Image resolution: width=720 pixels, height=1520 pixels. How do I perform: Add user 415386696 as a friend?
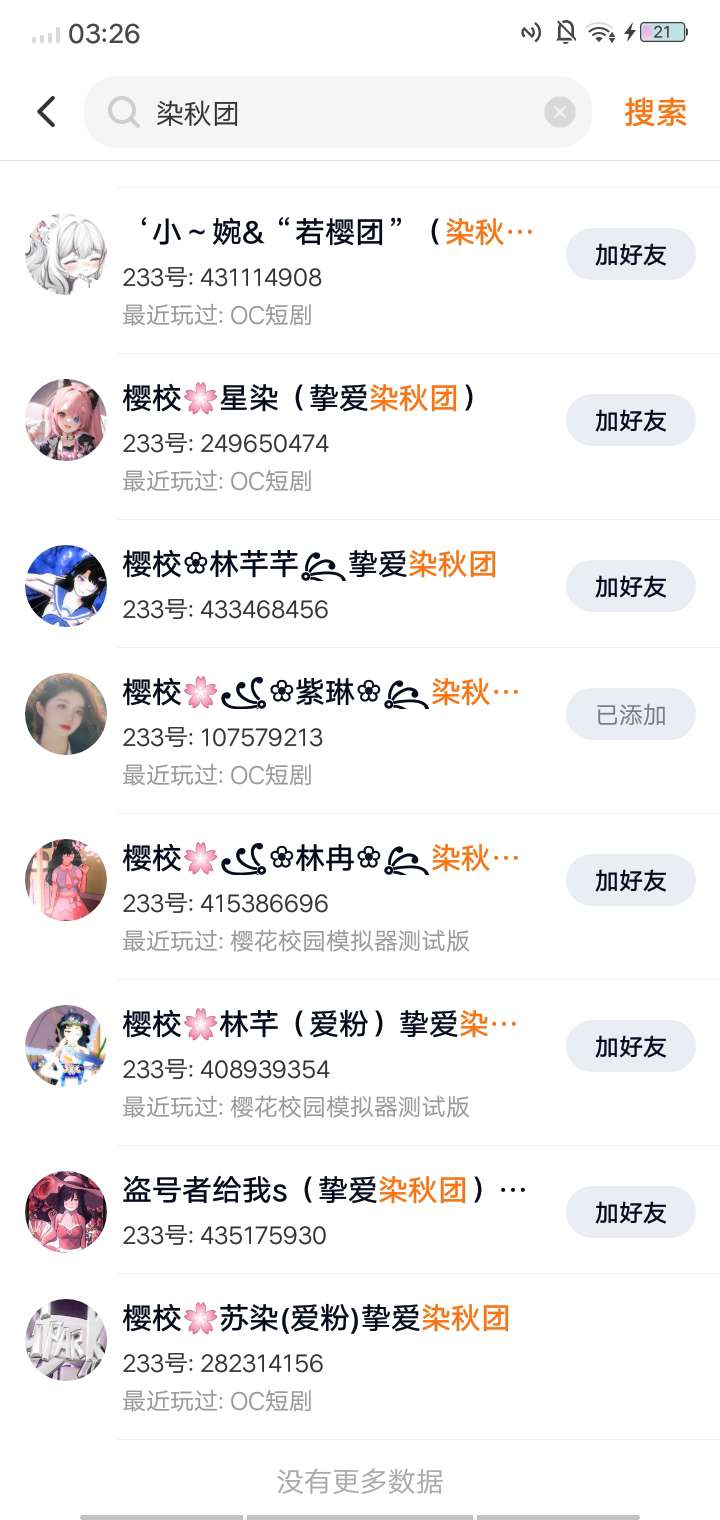[x=630, y=881]
